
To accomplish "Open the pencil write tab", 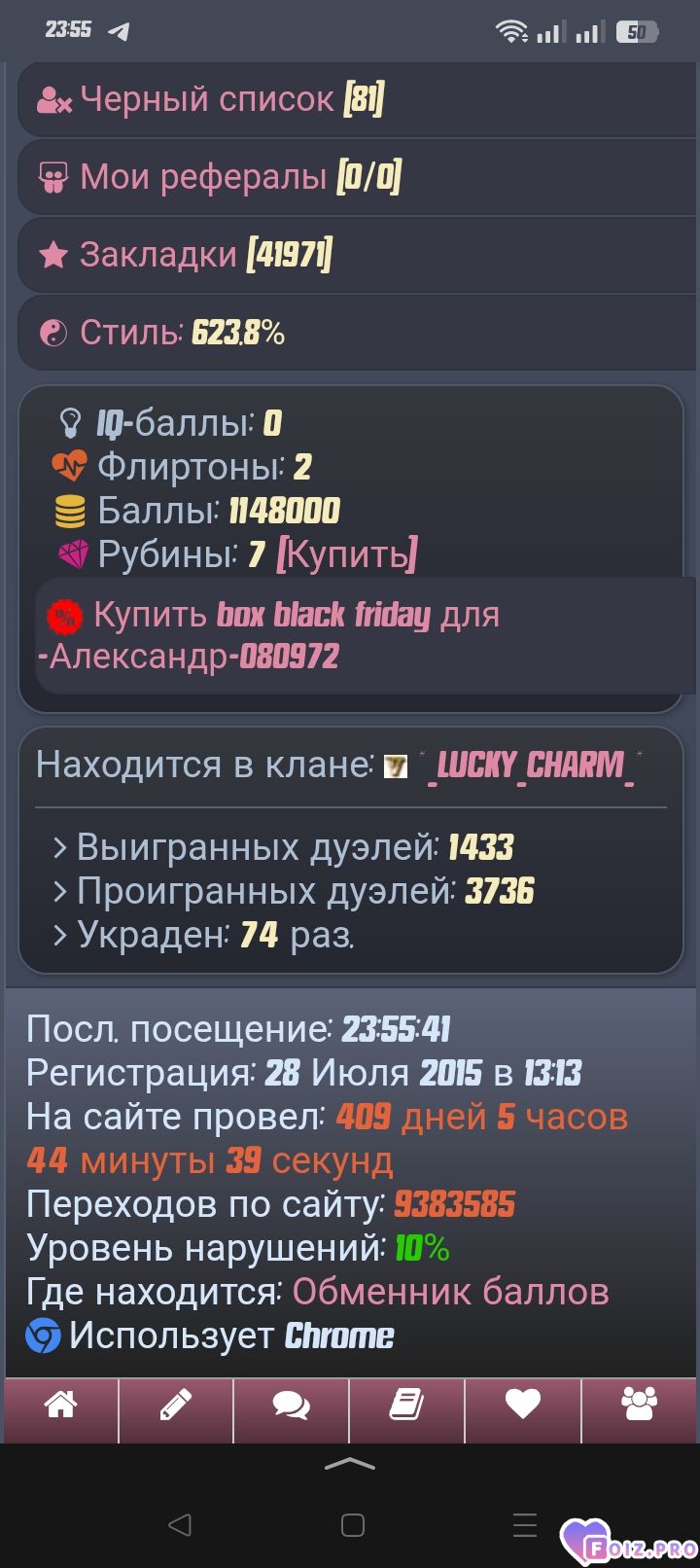I will (175, 1407).
